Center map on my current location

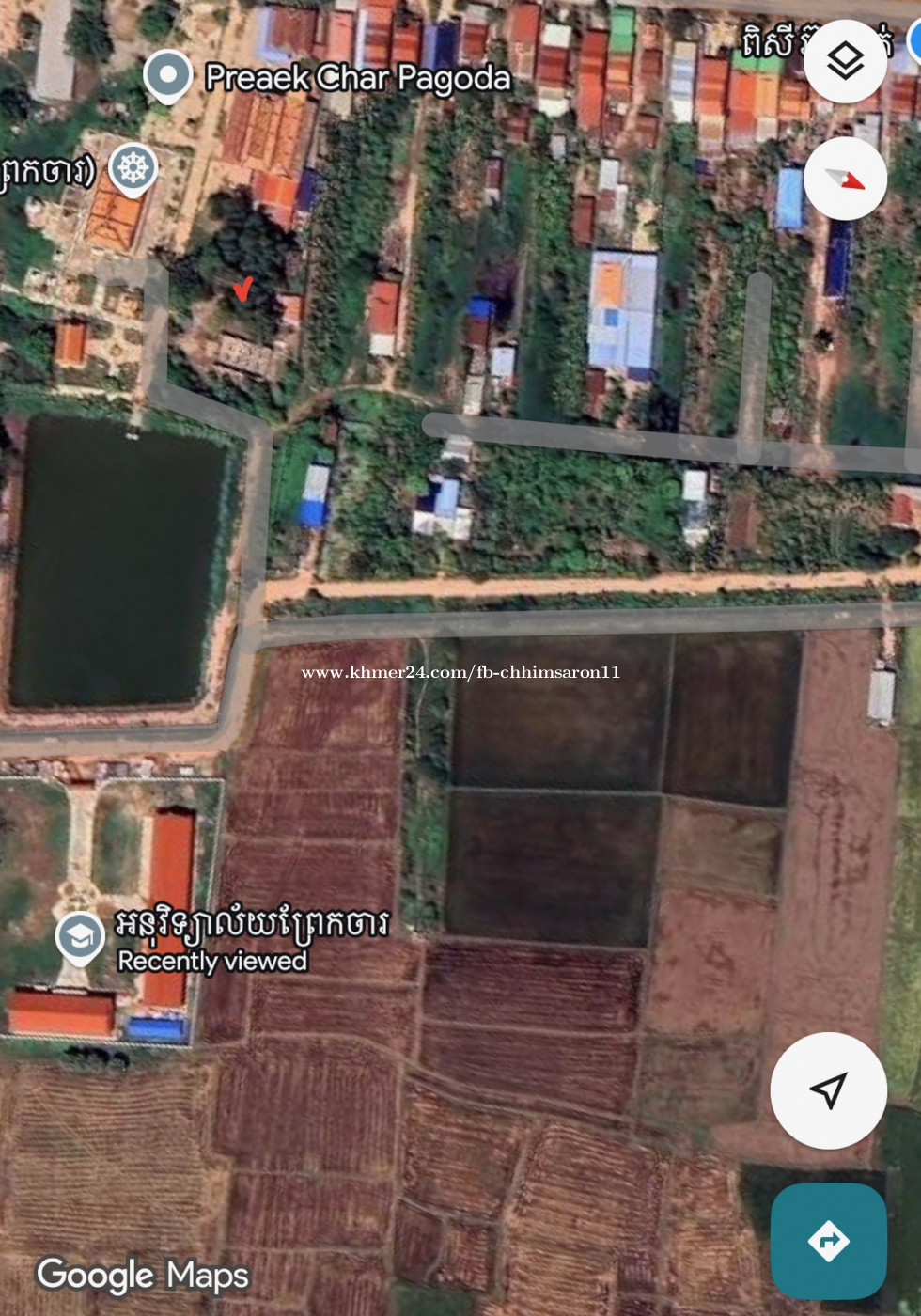click(828, 1090)
